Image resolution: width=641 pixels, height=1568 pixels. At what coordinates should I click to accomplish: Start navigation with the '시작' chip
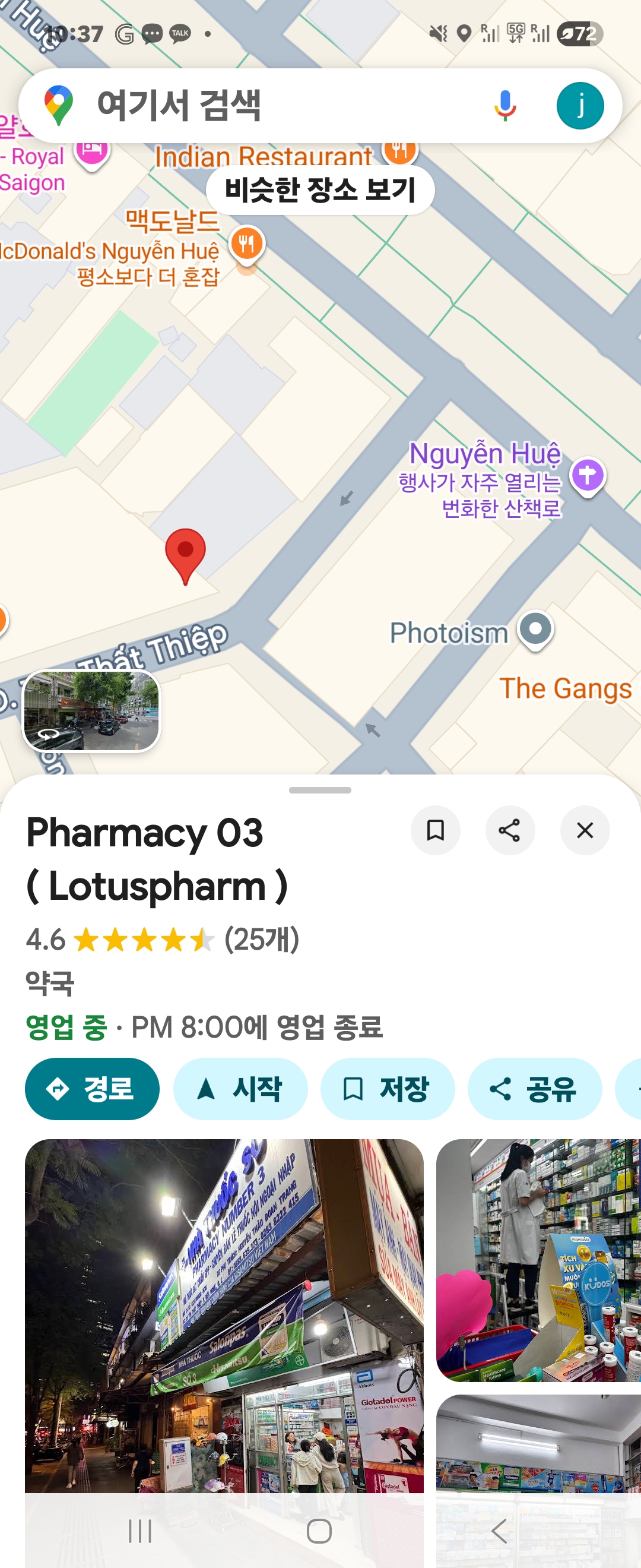[240, 1089]
